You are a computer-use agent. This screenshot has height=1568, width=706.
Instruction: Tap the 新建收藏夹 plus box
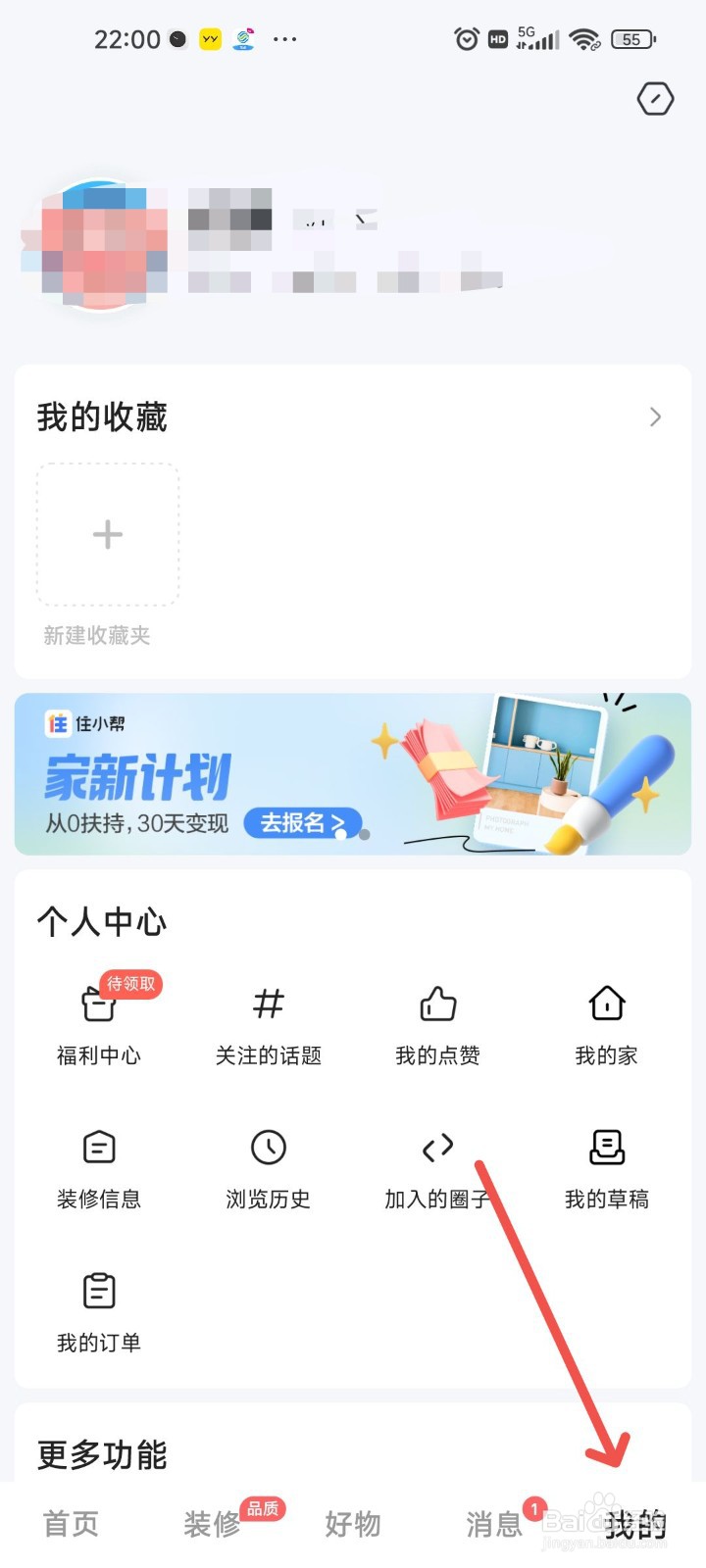[107, 534]
